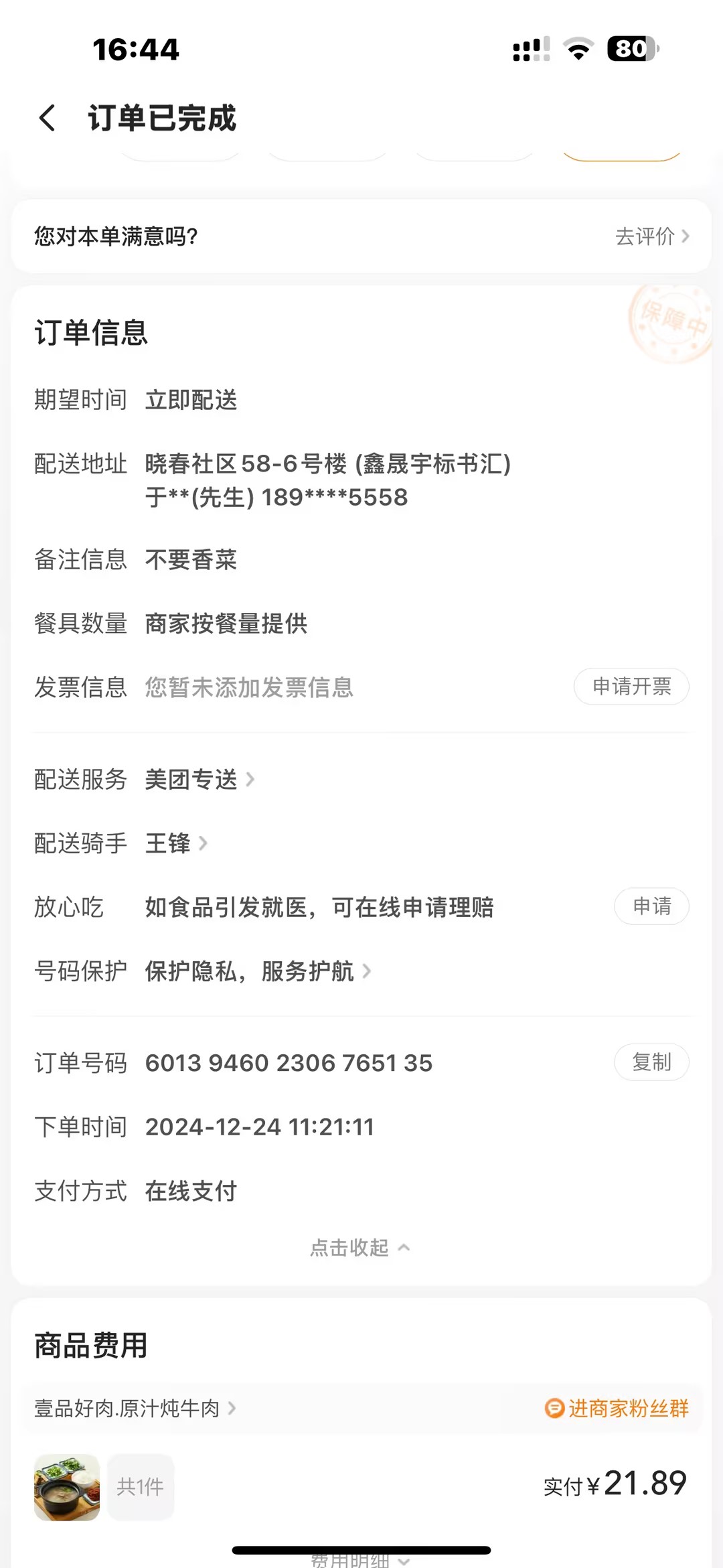Tap 申请开票 to request an invoice

click(631, 687)
